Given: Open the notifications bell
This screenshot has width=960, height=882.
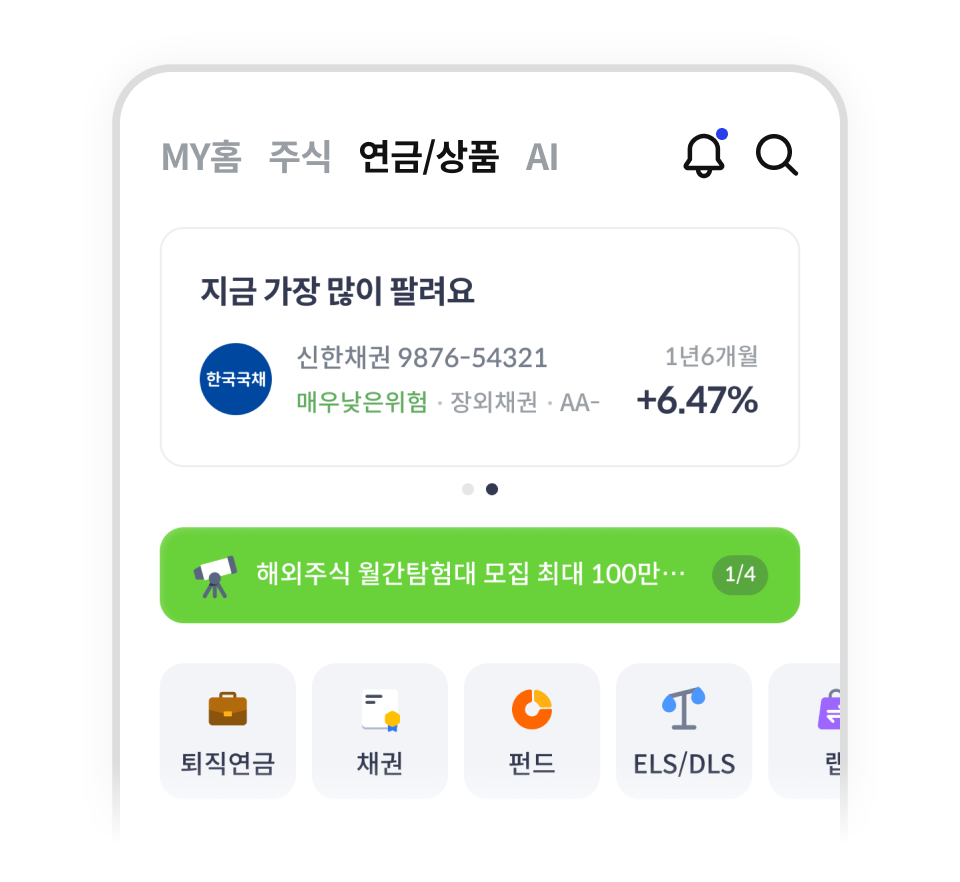Looking at the screenshot, I should (704, 156).
